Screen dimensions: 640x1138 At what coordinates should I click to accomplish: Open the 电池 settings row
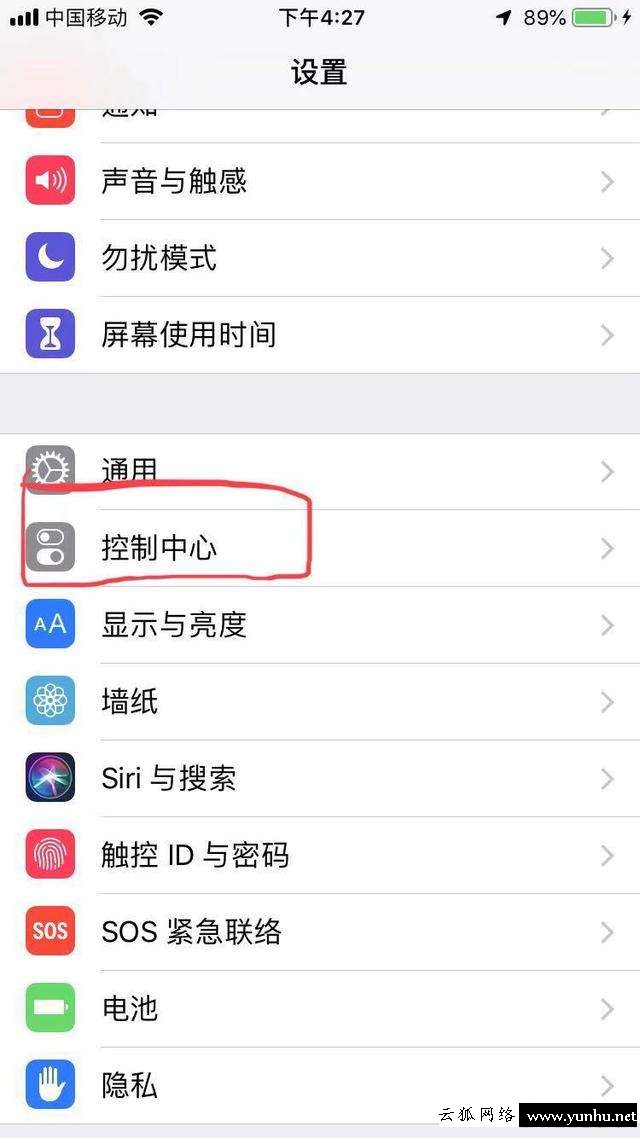coord(320,1010)
